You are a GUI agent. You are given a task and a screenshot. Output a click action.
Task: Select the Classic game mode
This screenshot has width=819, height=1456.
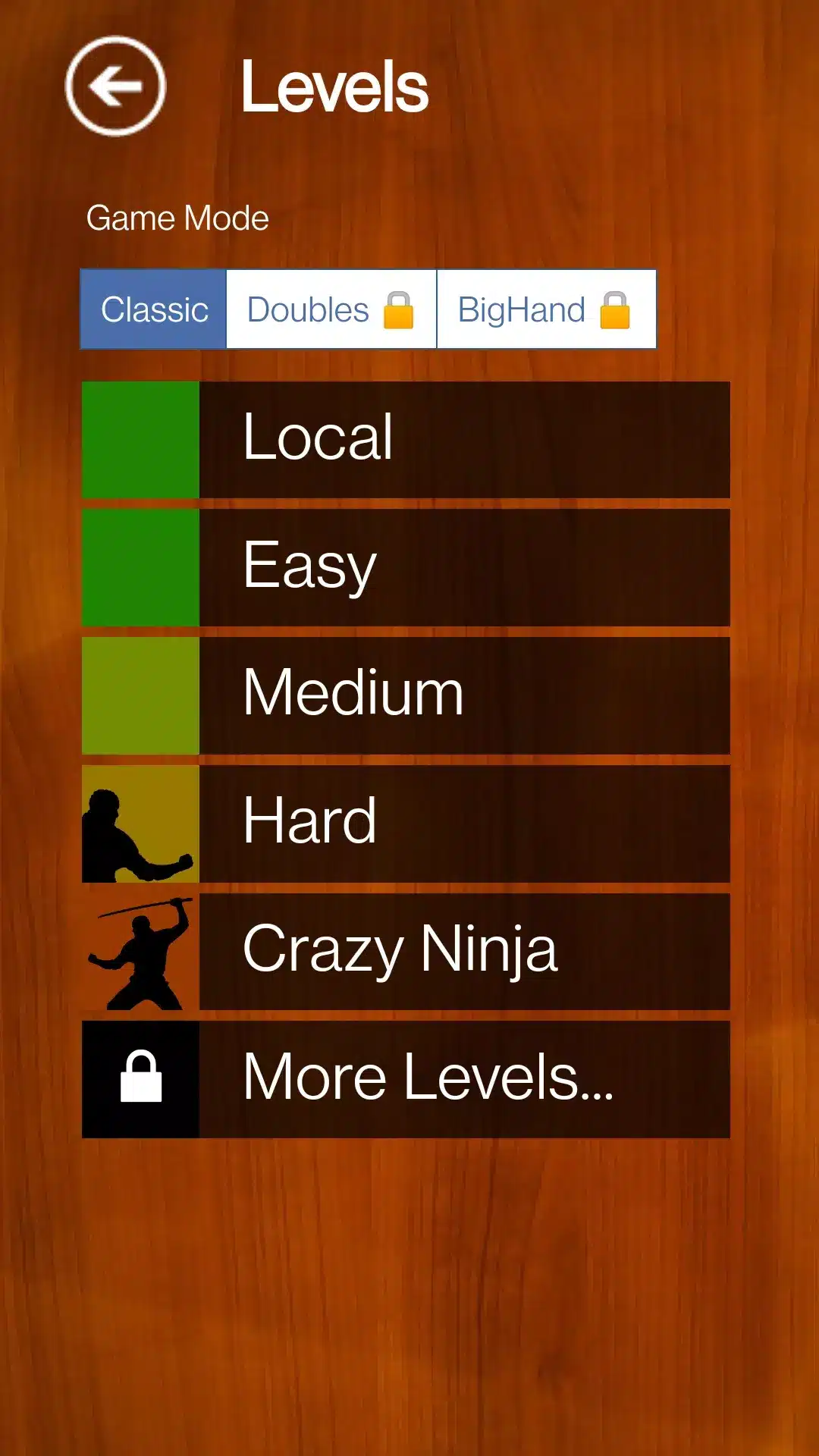[154, 309]
